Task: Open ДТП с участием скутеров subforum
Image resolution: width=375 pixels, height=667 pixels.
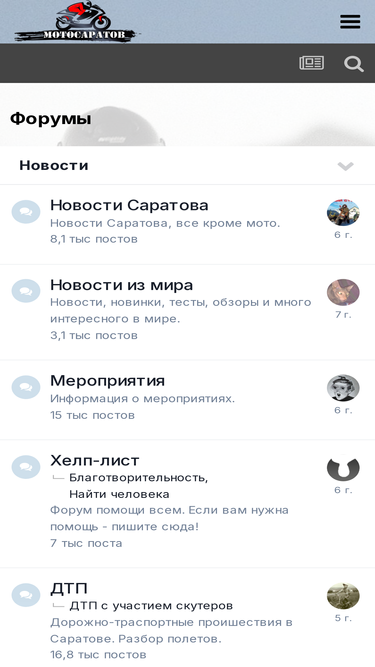Action: pyautogui.click(x=151, y=606)
